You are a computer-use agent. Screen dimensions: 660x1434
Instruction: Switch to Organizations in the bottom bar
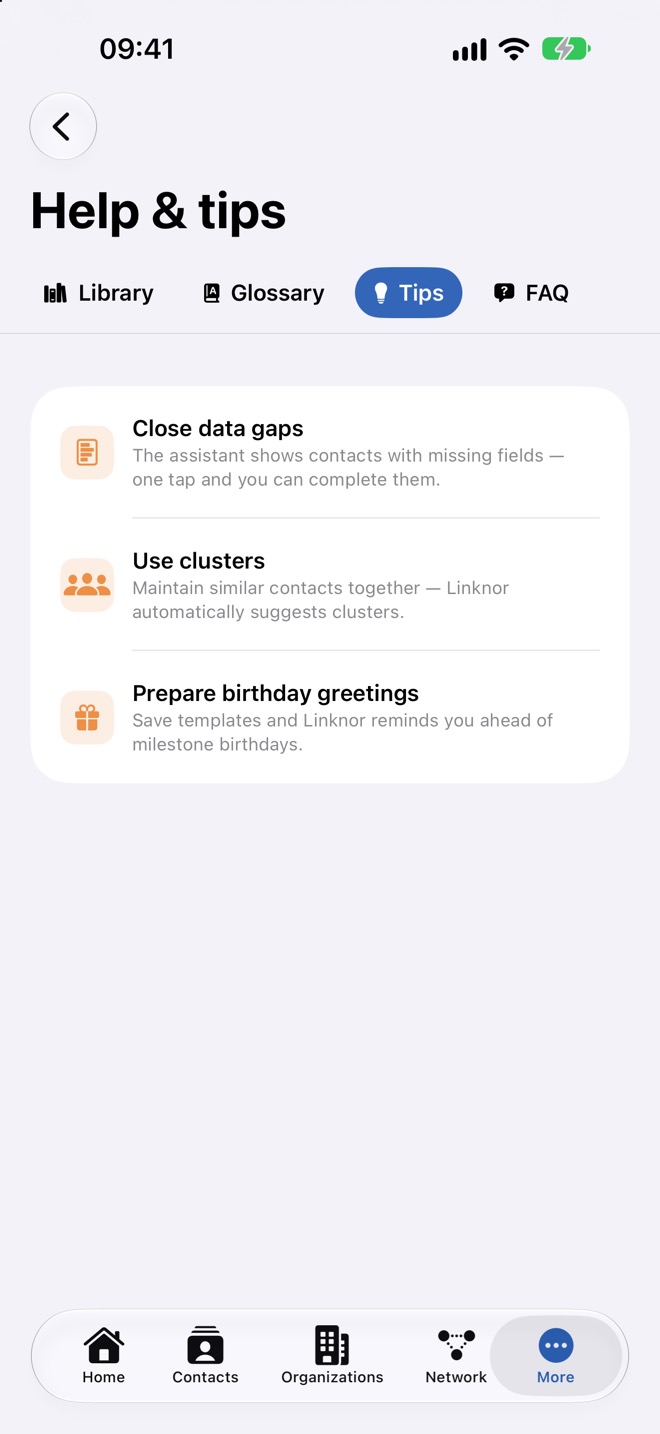332,1356
